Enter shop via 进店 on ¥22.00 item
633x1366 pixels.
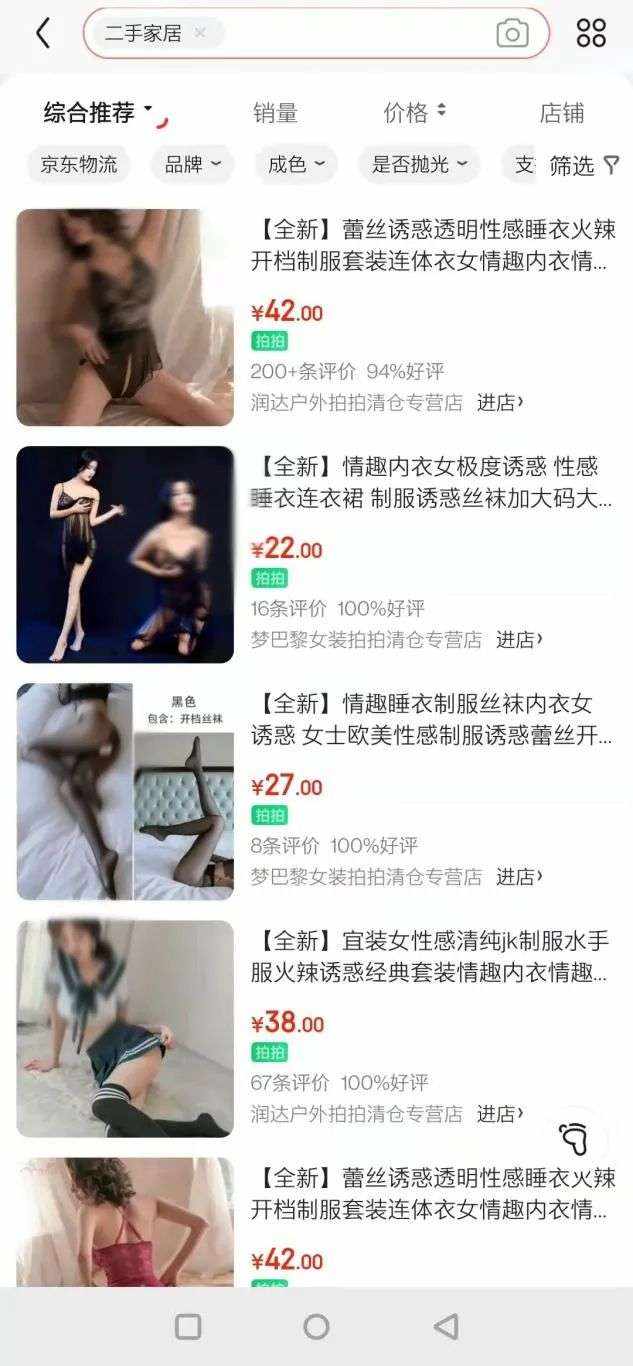[x=519, y=639]
